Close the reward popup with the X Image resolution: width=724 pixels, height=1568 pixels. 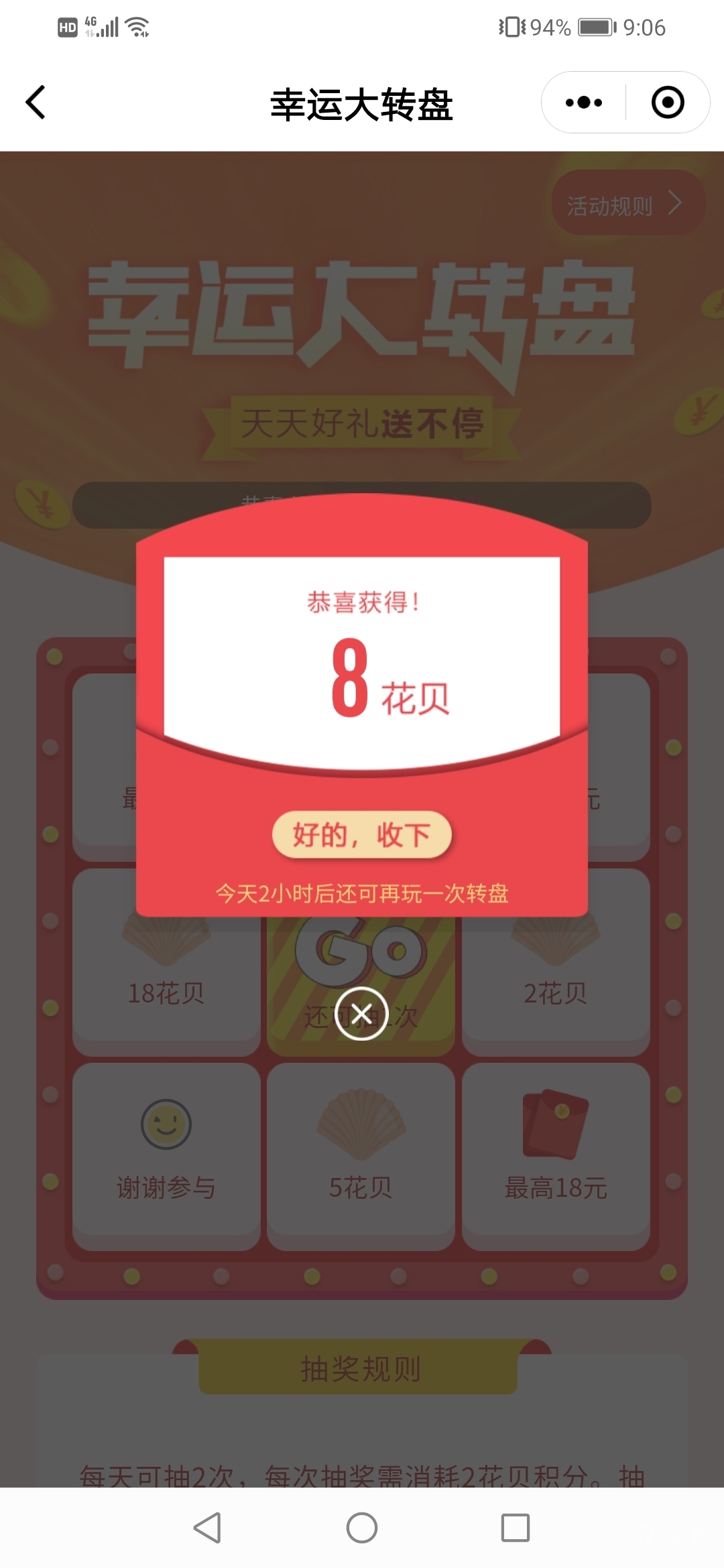point(361,1013)
